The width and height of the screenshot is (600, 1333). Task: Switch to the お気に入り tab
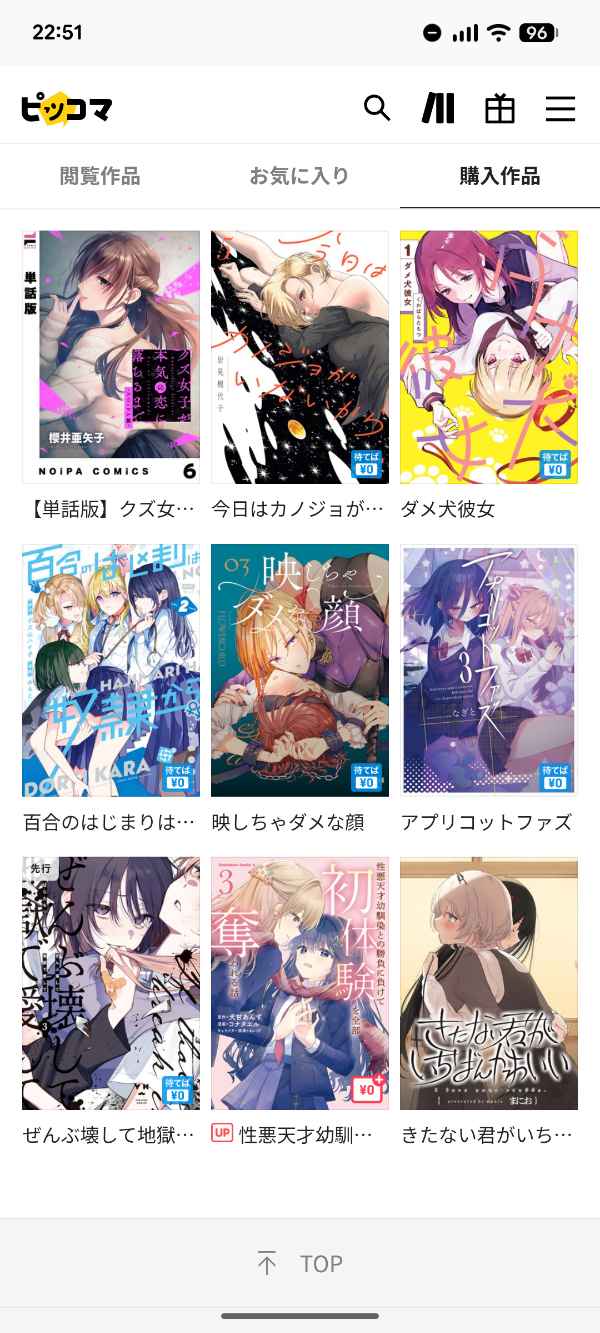tap(299, 177)
